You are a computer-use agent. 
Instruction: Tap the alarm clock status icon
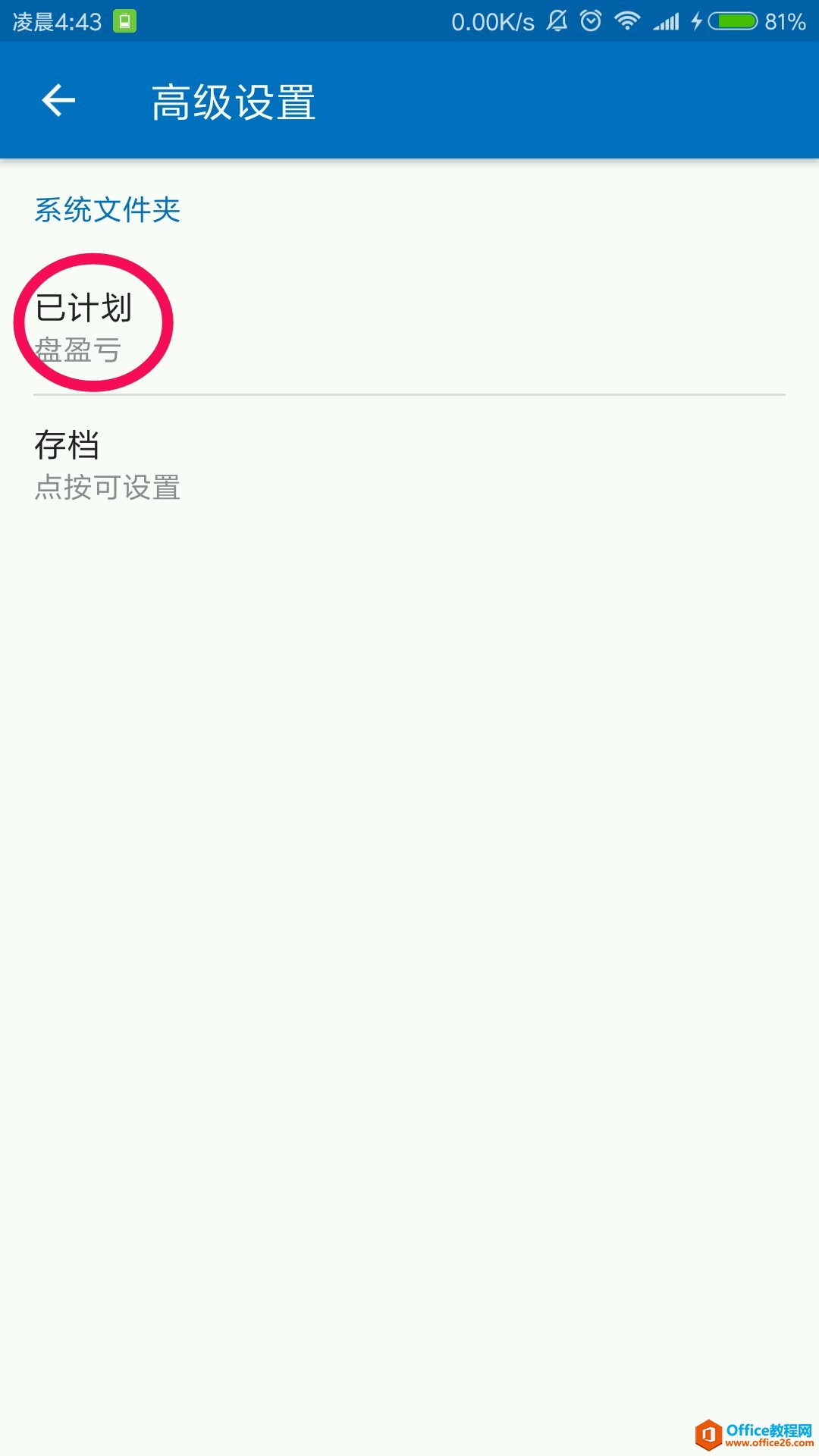tap(592, 20)
